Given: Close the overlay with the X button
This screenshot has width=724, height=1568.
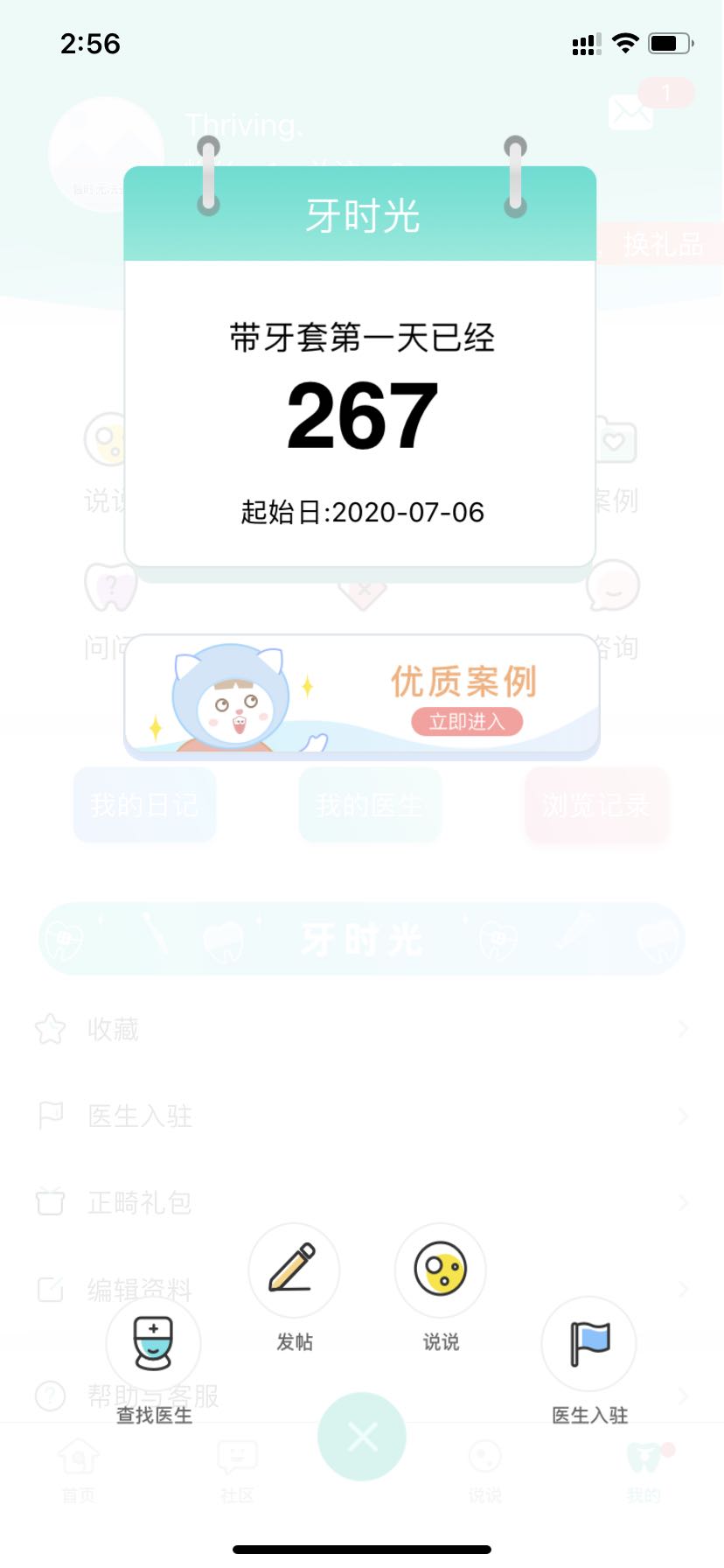Looking at the screenshot, I should click(x=362, y=1436).
